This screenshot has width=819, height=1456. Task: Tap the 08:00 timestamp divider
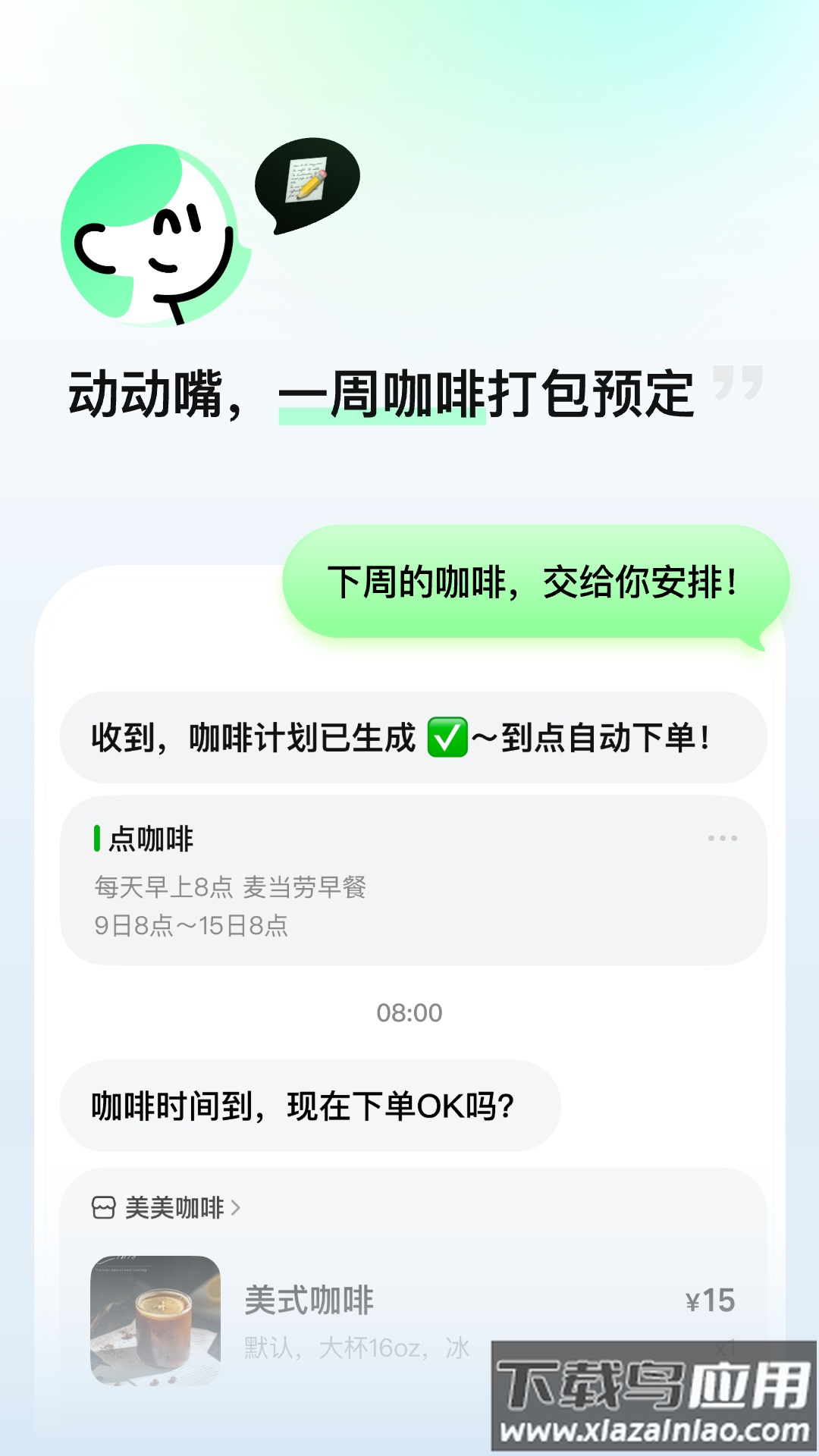[409, 1012]
